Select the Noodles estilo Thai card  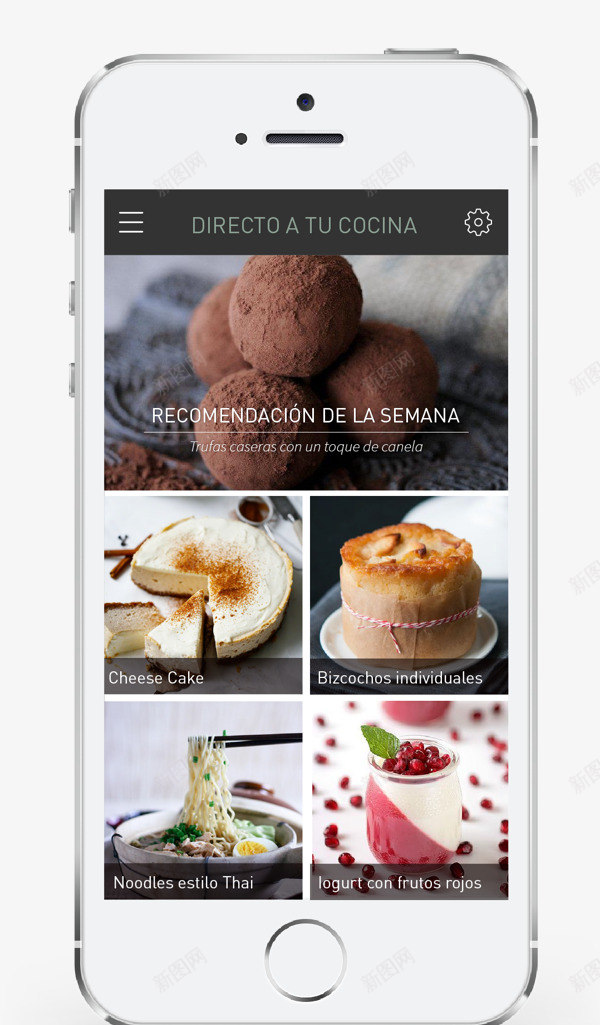(203, 799)
